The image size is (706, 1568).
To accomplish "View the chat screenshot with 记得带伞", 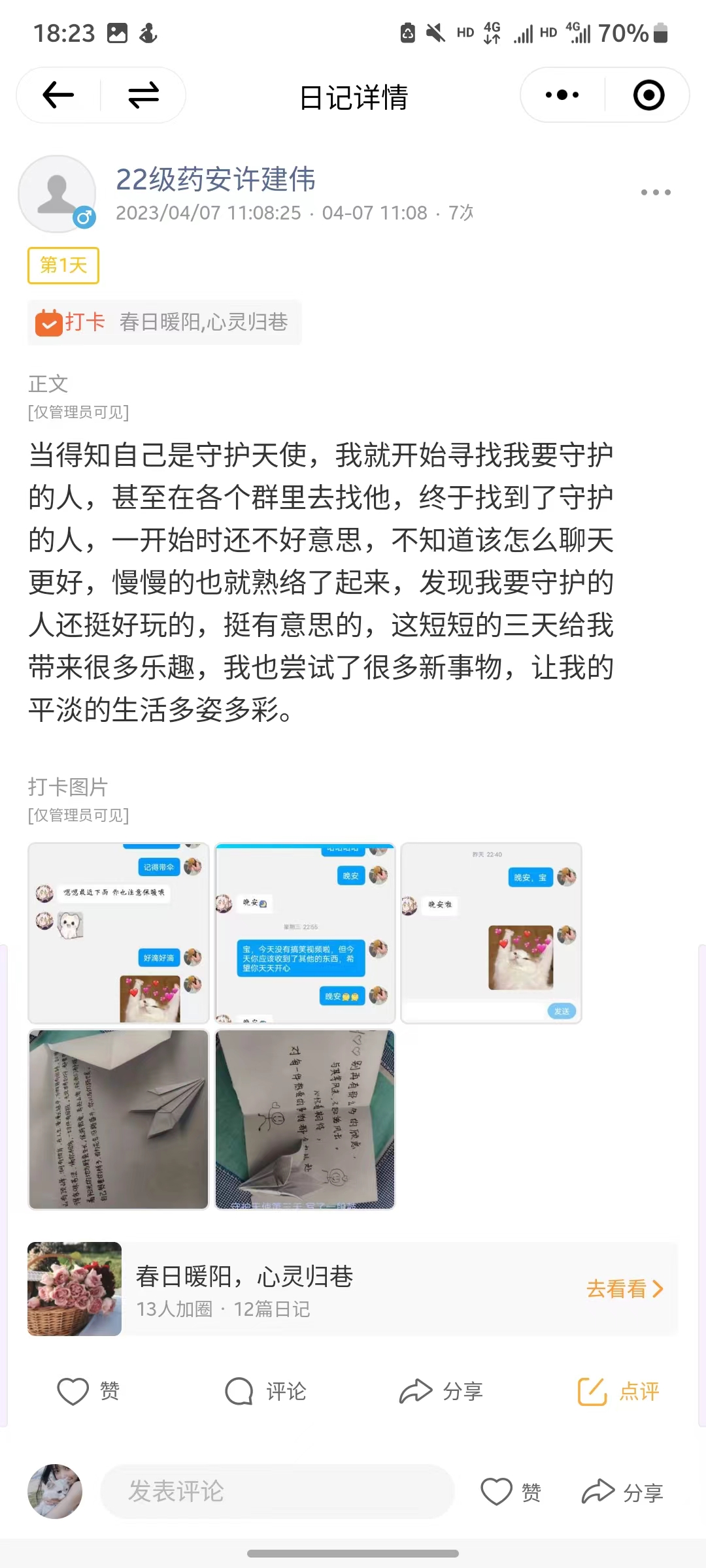I will coord(118,933).
